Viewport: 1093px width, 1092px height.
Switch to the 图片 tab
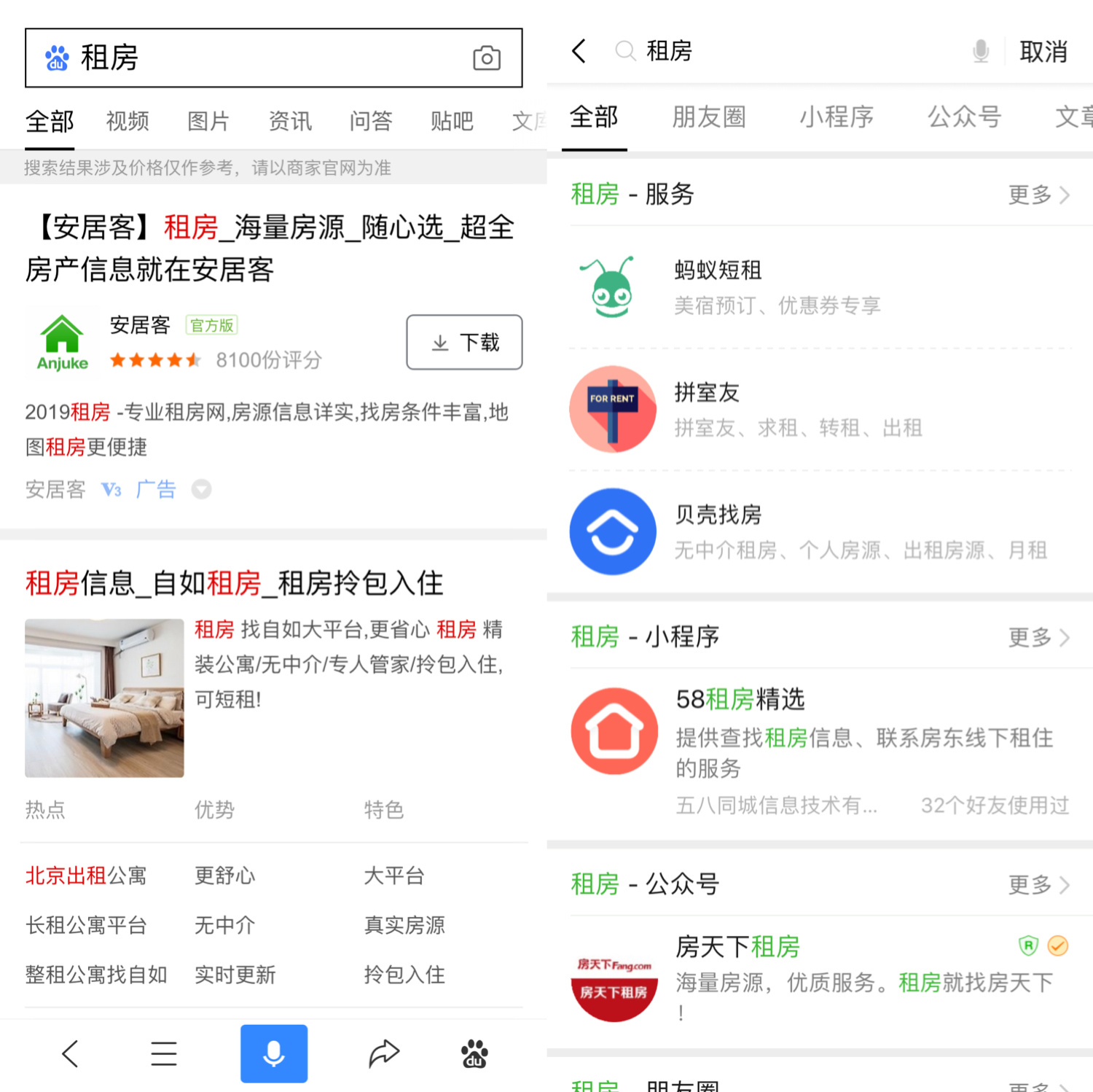click(208, 121)
